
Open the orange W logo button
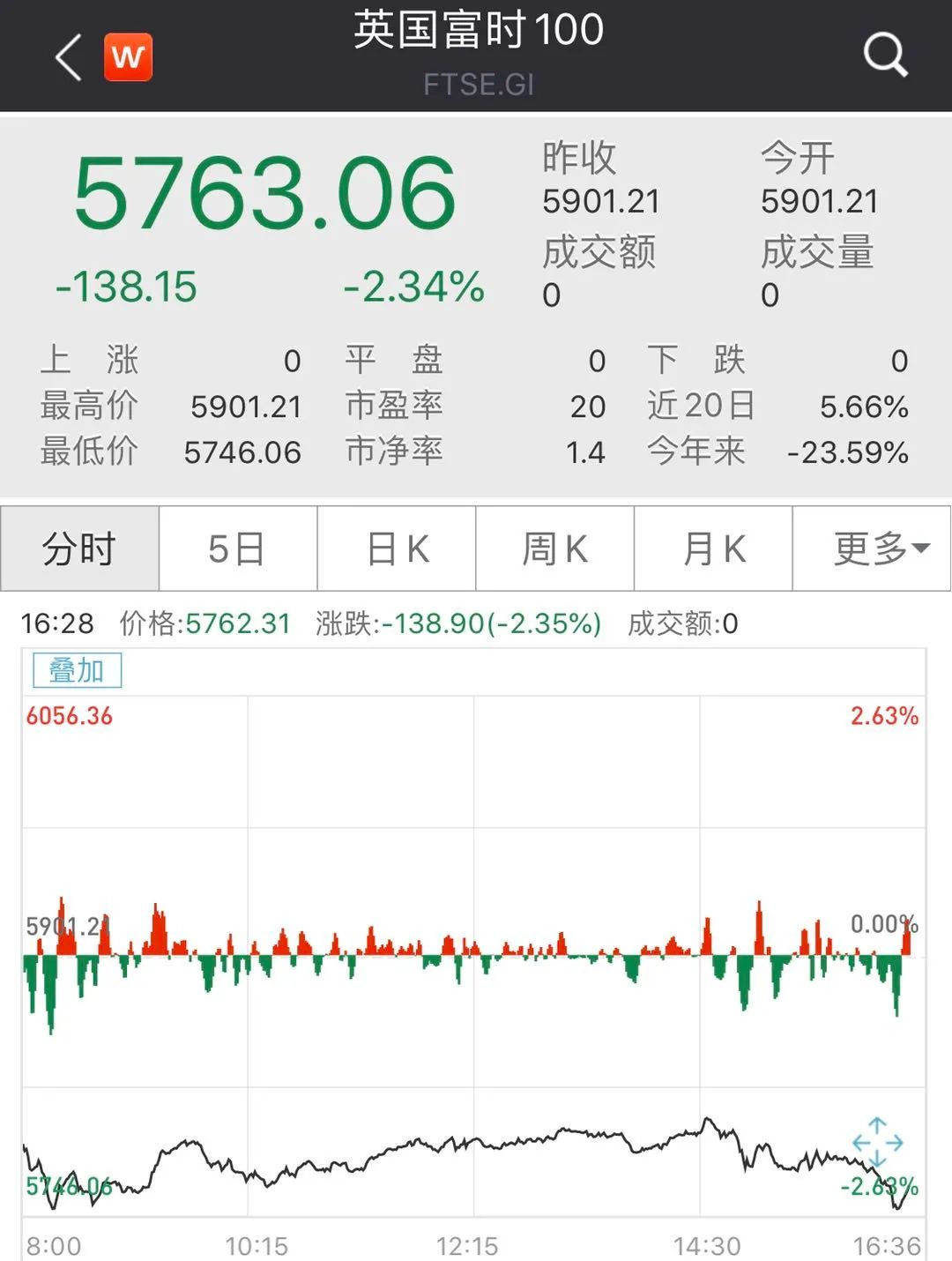click(x=128, y=58)
